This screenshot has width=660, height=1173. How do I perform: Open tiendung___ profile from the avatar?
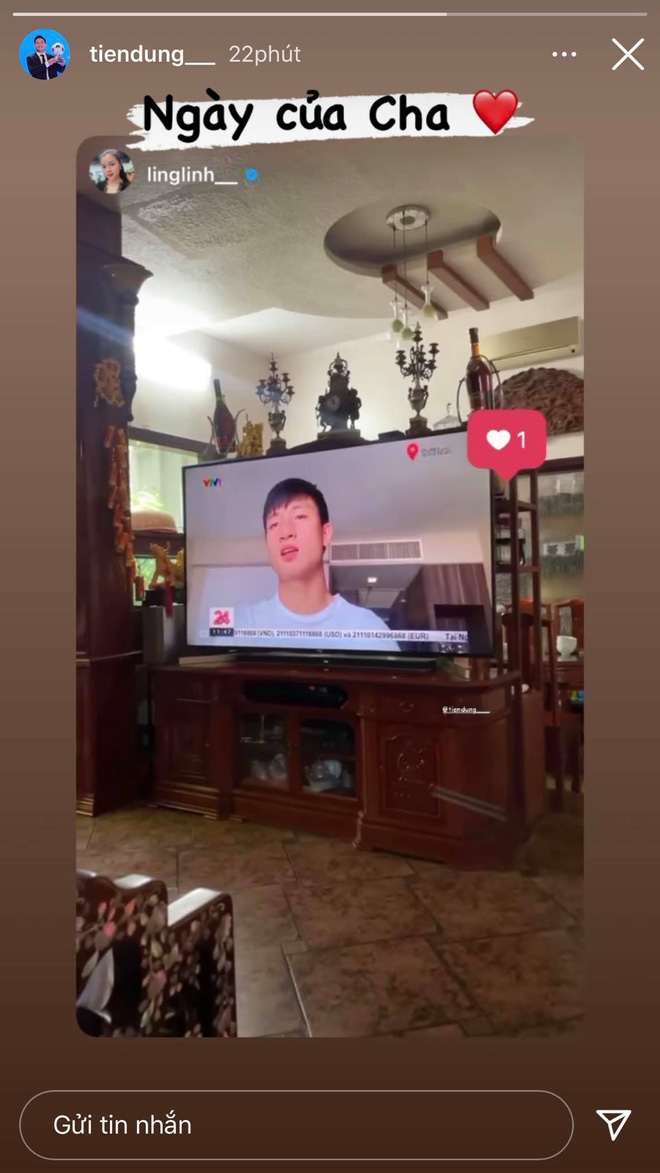click(x=45, y=54)
